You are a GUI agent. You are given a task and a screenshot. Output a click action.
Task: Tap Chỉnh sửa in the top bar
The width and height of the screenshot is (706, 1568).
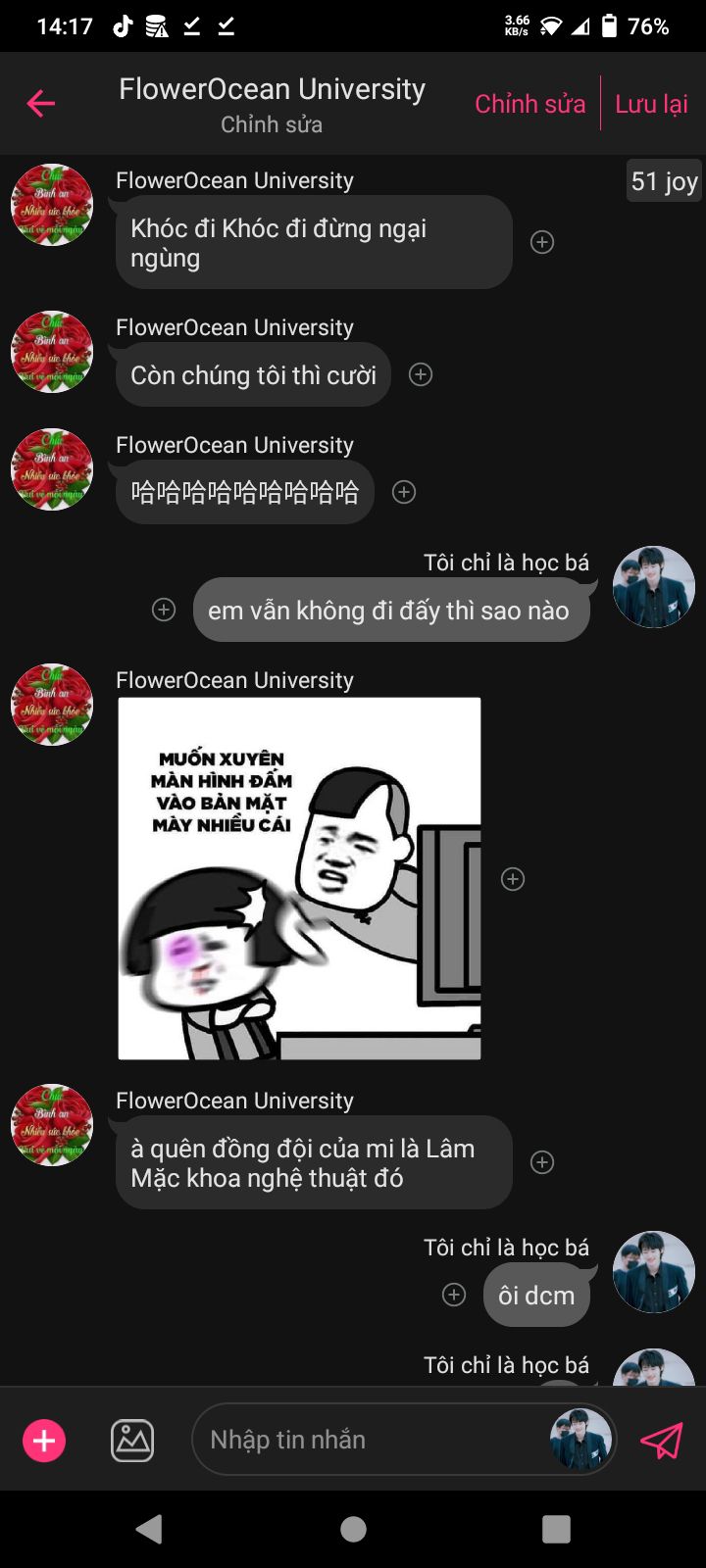(x=529, y=104)
